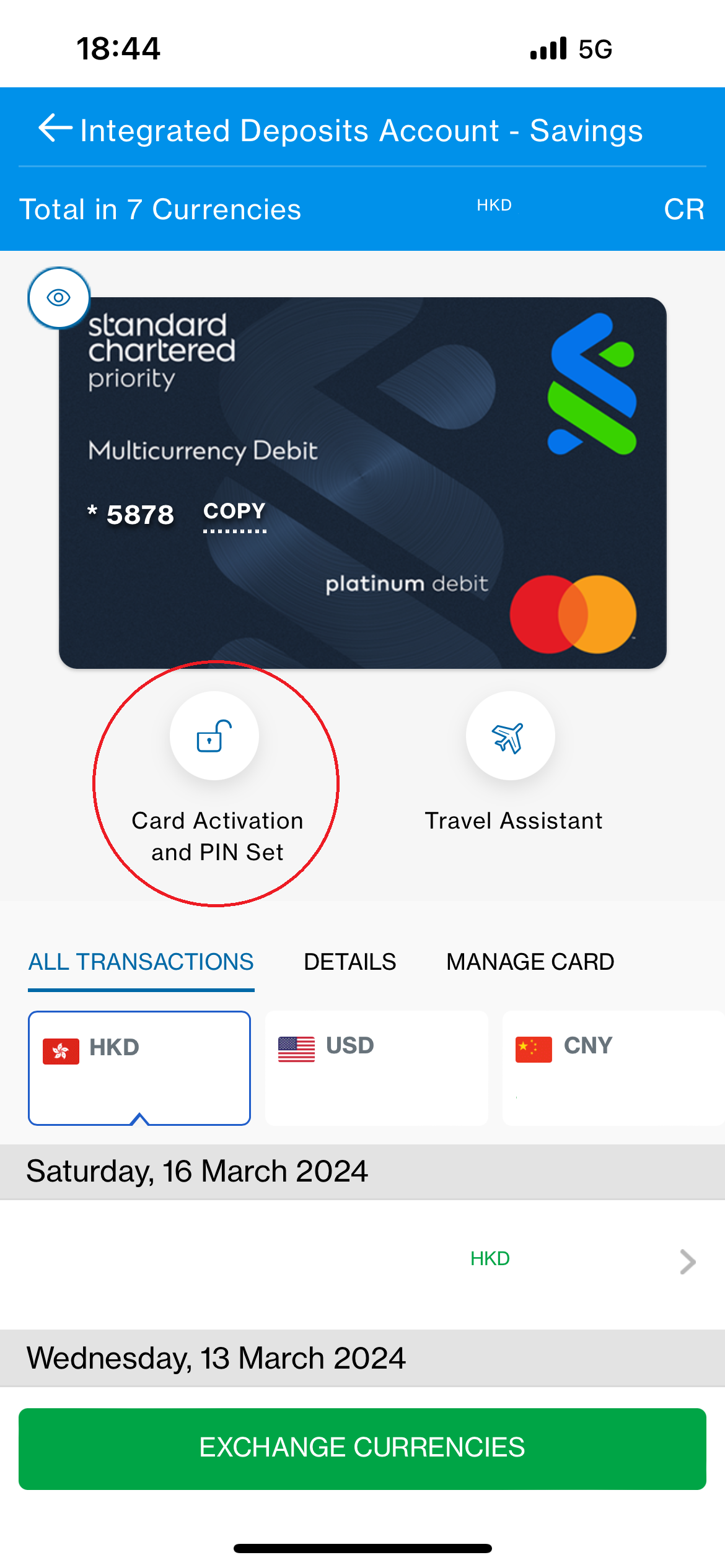Screen dimensions: 725x1568
Task: Copy the card number ending 5878
Action: (x=234, y=513)
